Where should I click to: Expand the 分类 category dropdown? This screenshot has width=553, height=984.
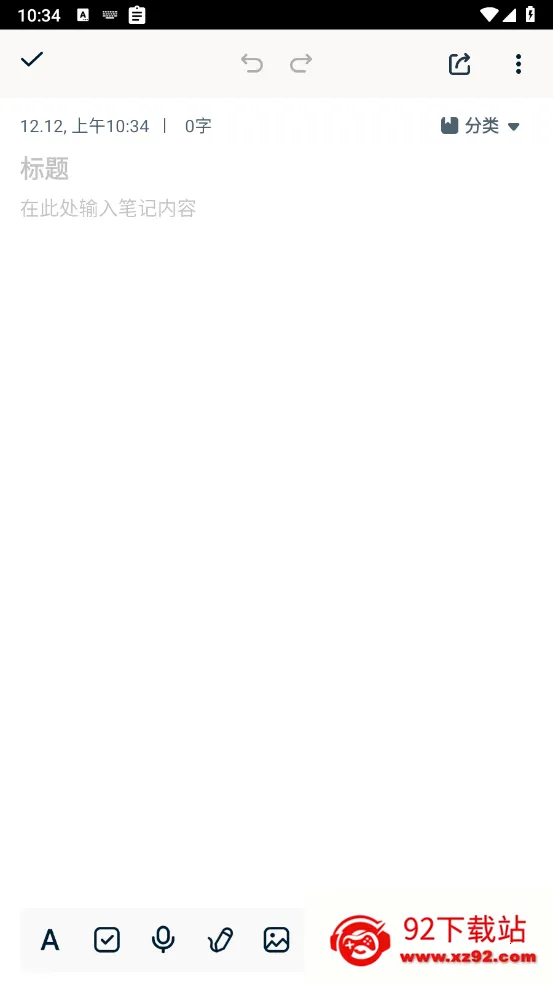click(480, 126)
